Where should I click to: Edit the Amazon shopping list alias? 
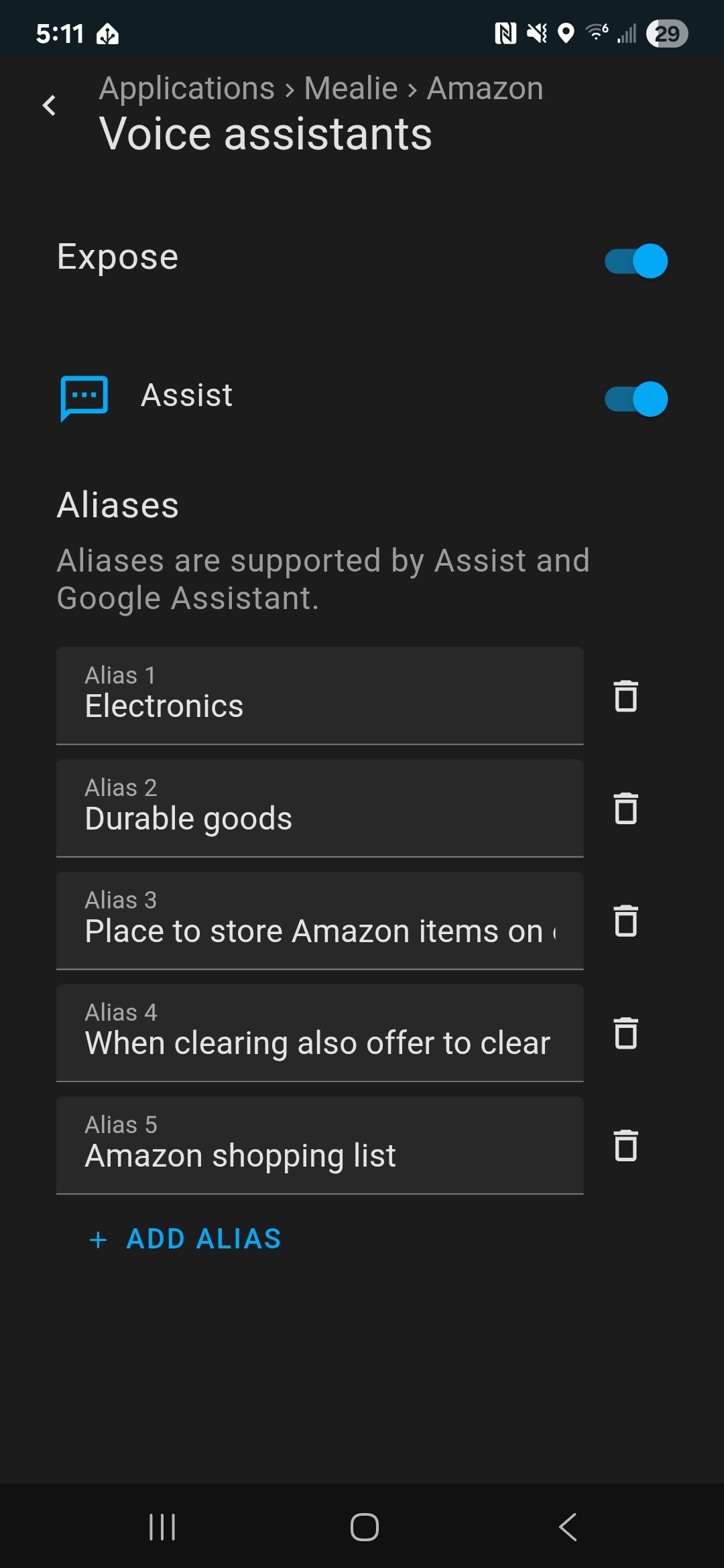point(320,1145)
